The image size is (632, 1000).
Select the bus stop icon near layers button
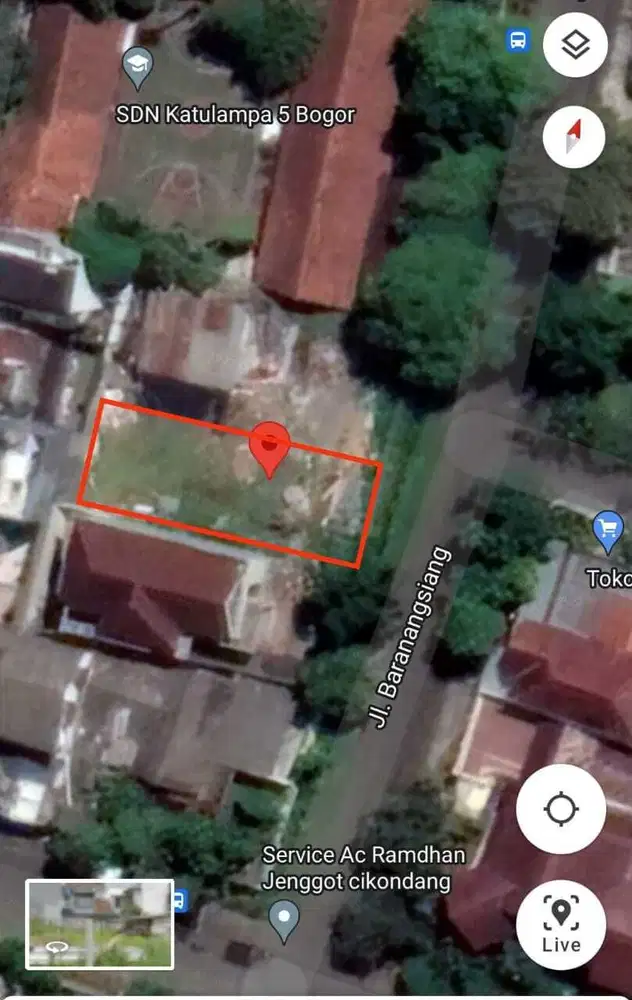click(517, 41)
